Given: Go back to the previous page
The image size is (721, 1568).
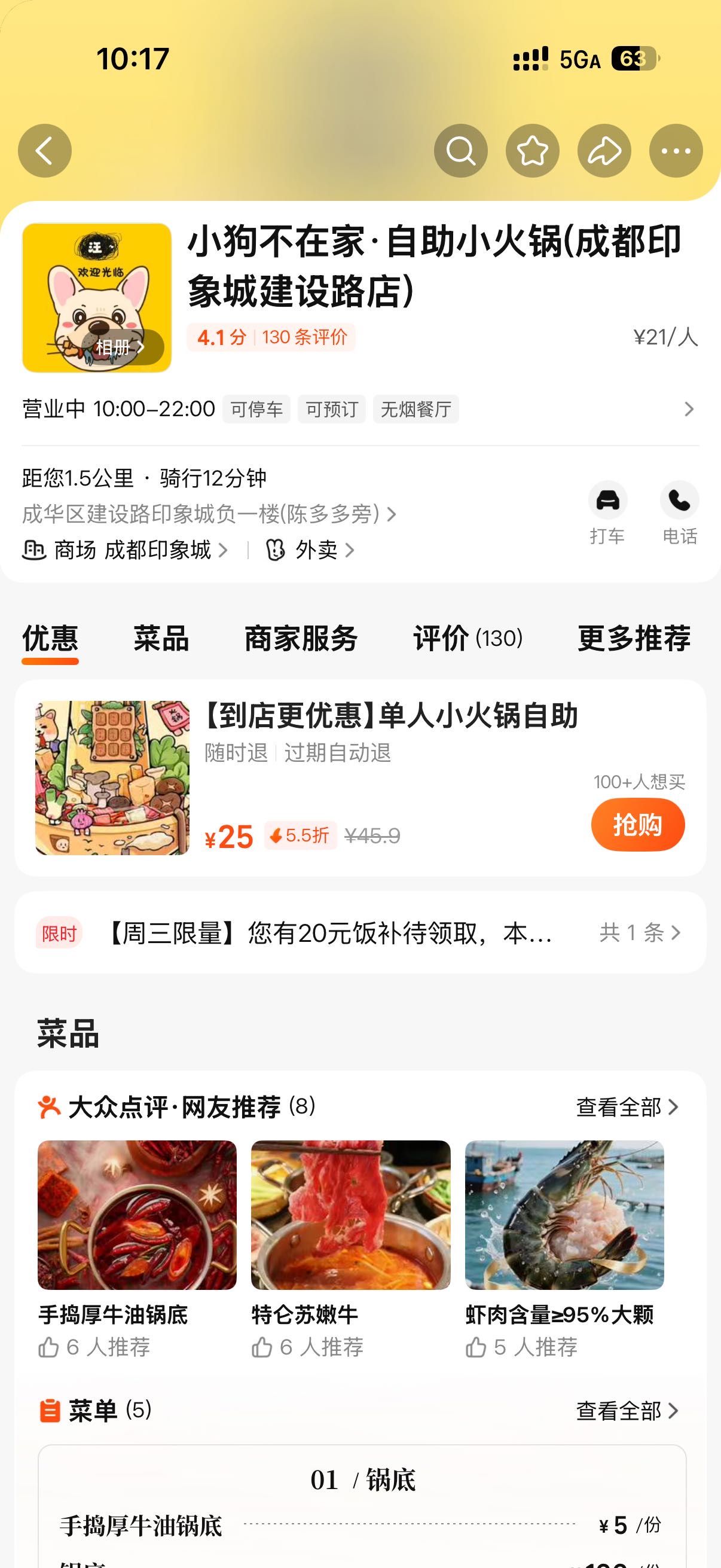Looking at the screenshot, I should point(44,151).
